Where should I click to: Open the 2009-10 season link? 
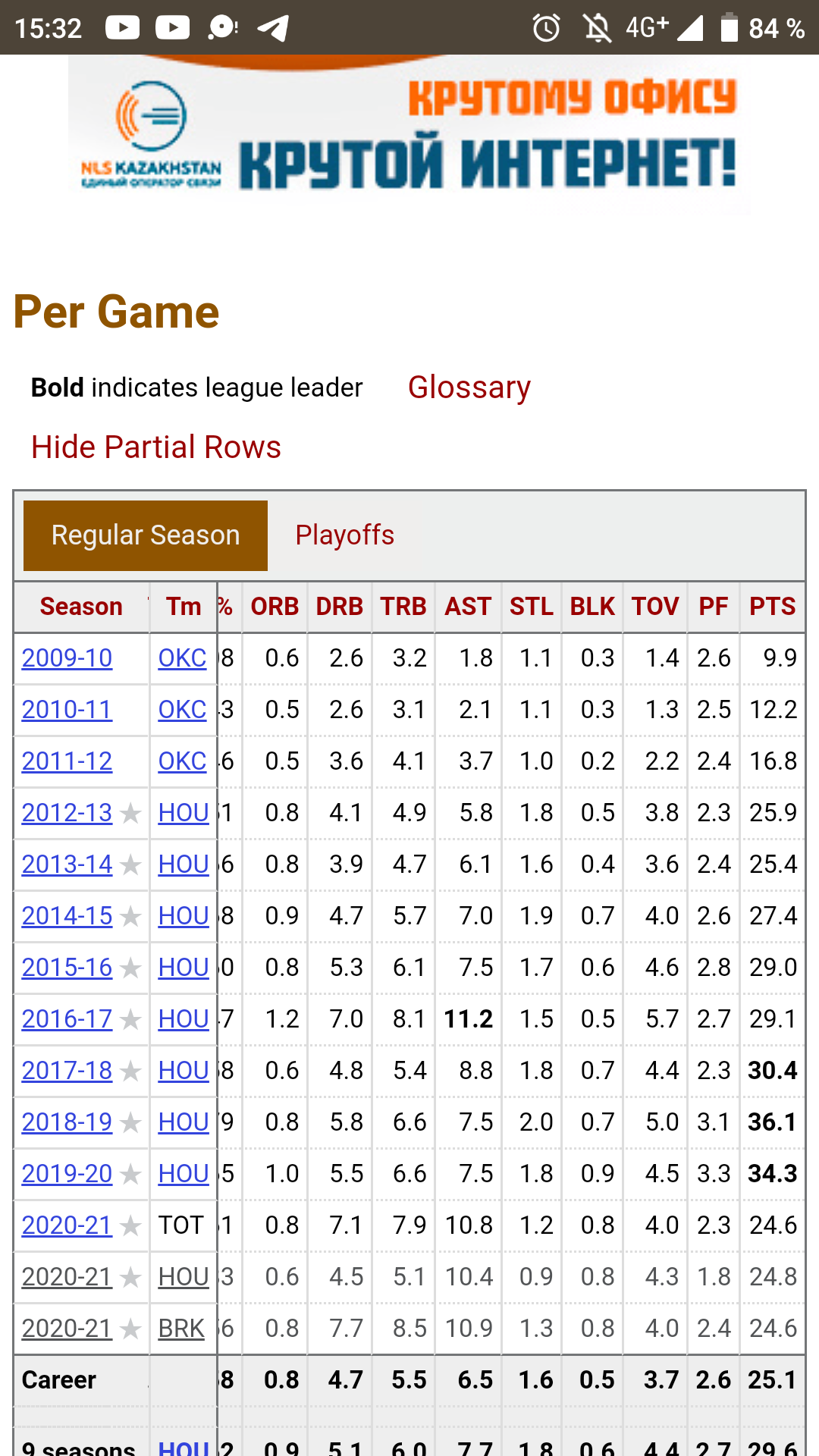coord(67,658)
